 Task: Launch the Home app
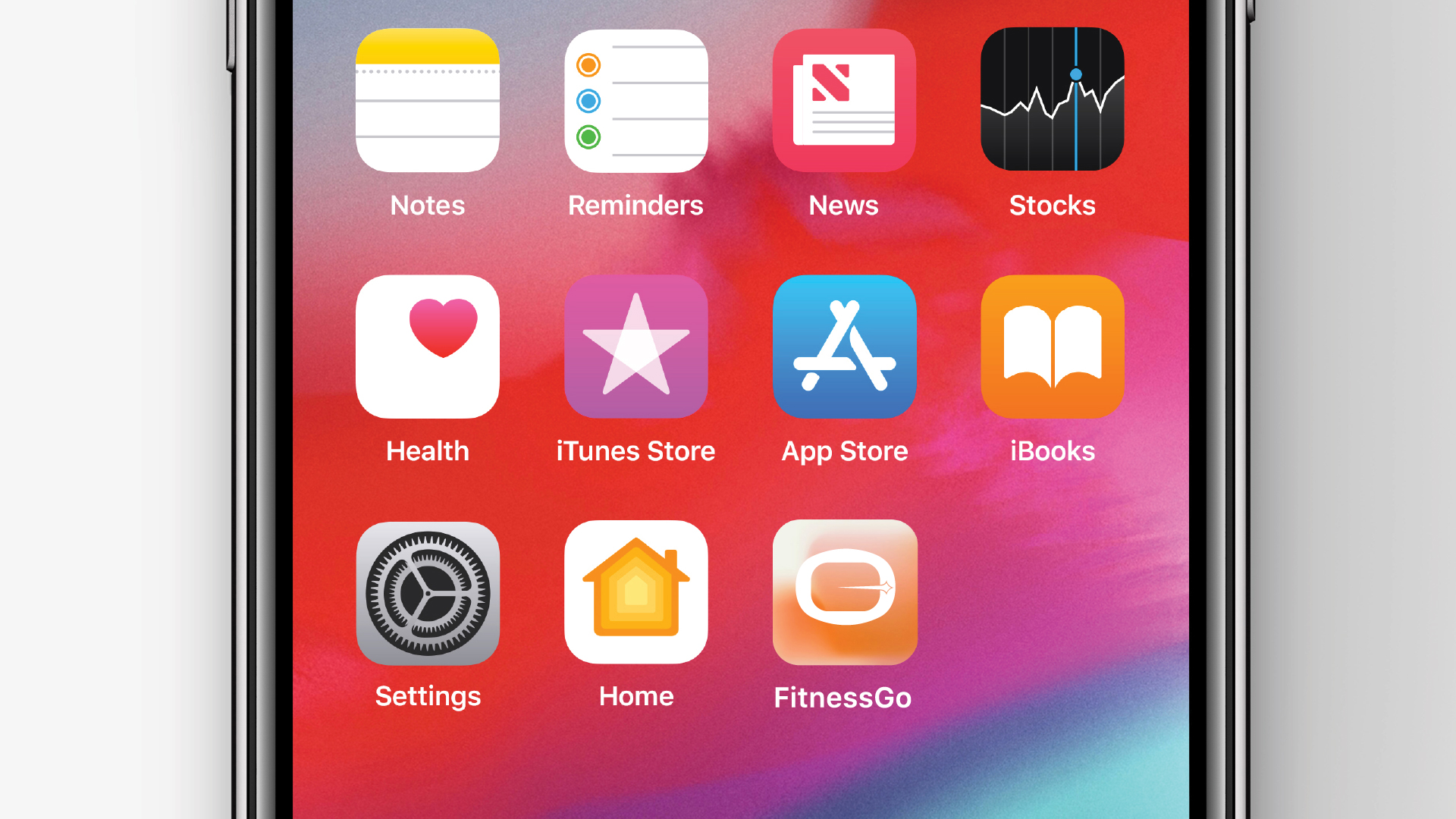[x=635, y=592]
